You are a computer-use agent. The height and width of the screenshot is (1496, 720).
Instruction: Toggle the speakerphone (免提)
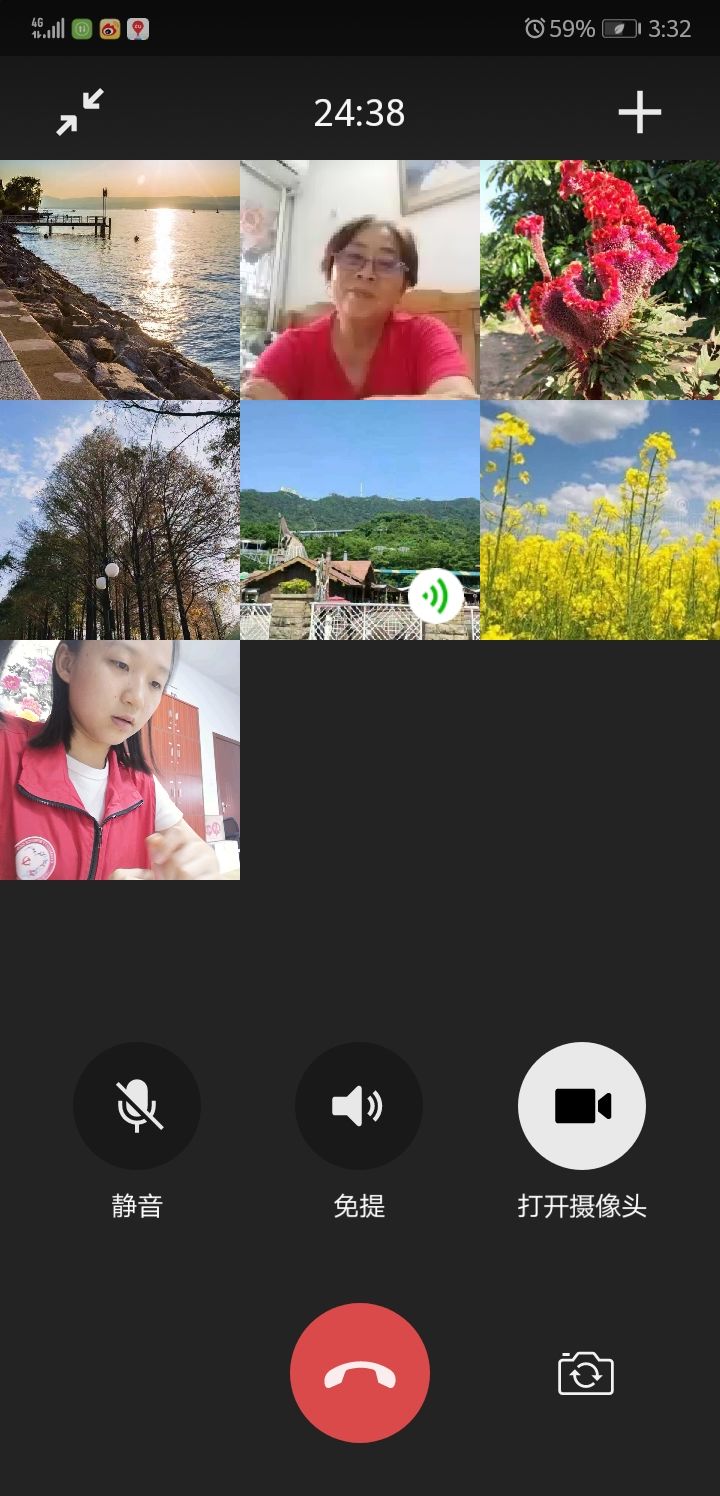pyautogui.click(x=359, y=1106)
